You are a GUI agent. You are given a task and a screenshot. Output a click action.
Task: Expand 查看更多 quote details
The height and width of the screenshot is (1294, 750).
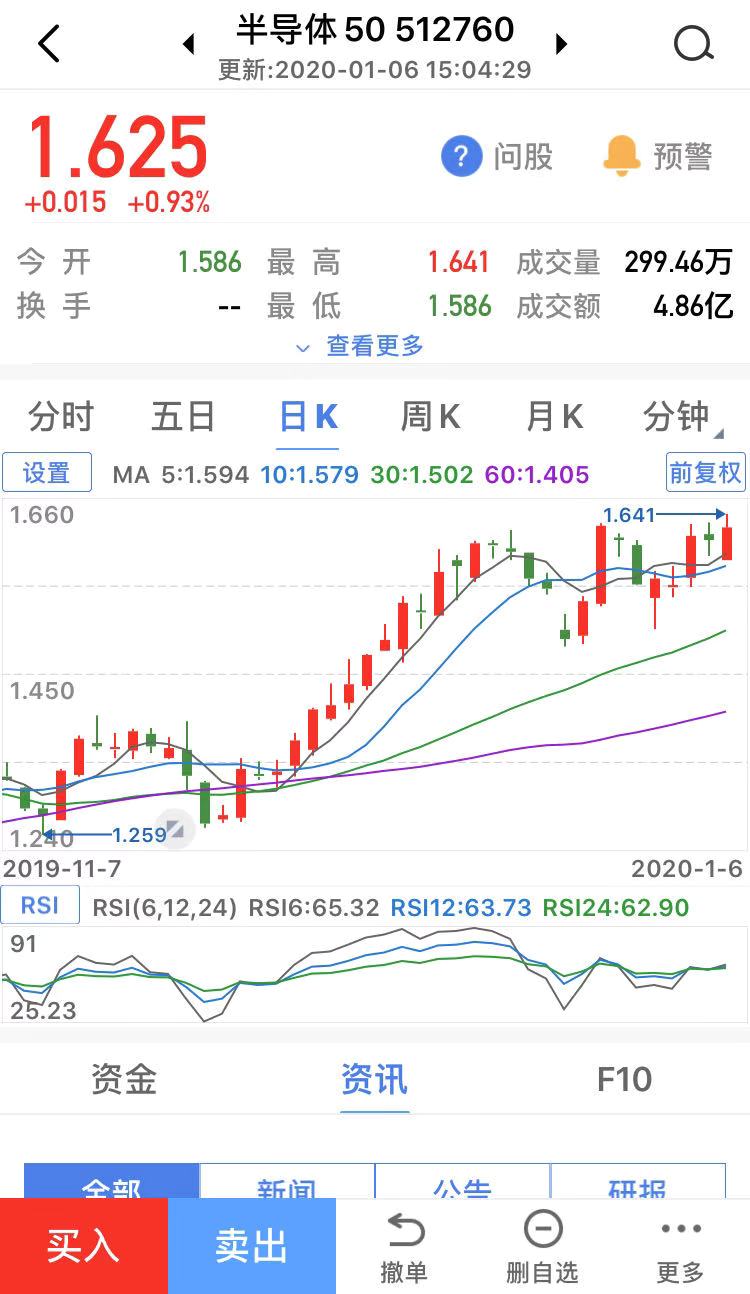coord(361,346)
